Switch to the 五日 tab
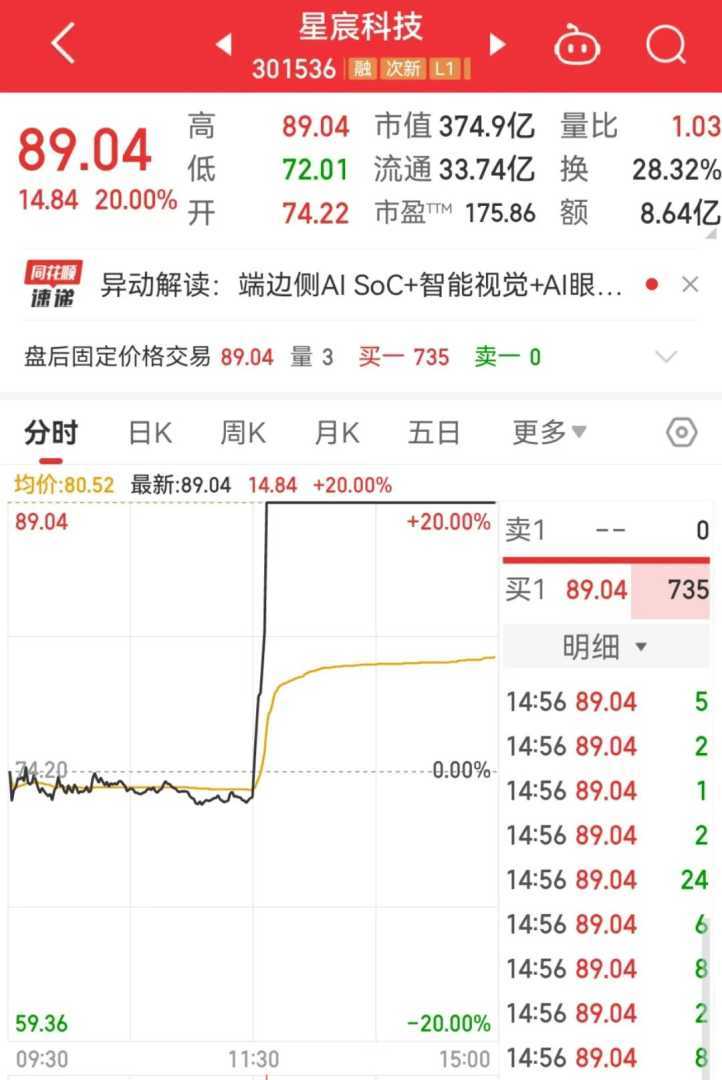This screenshot has width=722, height=1080. point(434,433)
